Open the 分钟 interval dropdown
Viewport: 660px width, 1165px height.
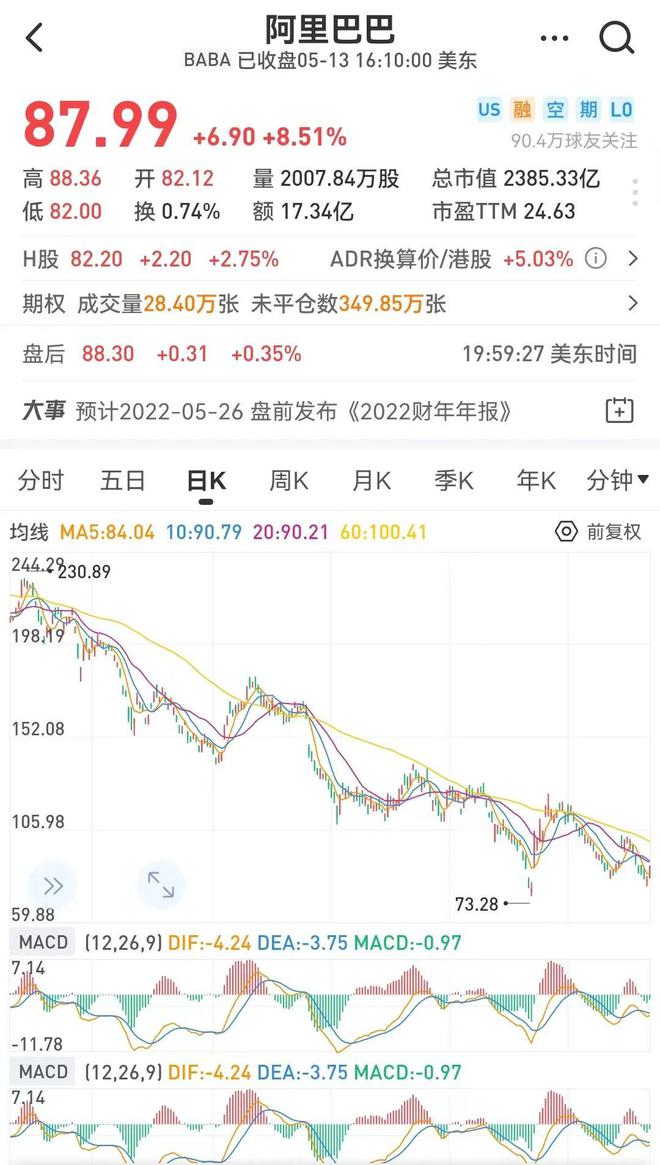tap(610, 481)
